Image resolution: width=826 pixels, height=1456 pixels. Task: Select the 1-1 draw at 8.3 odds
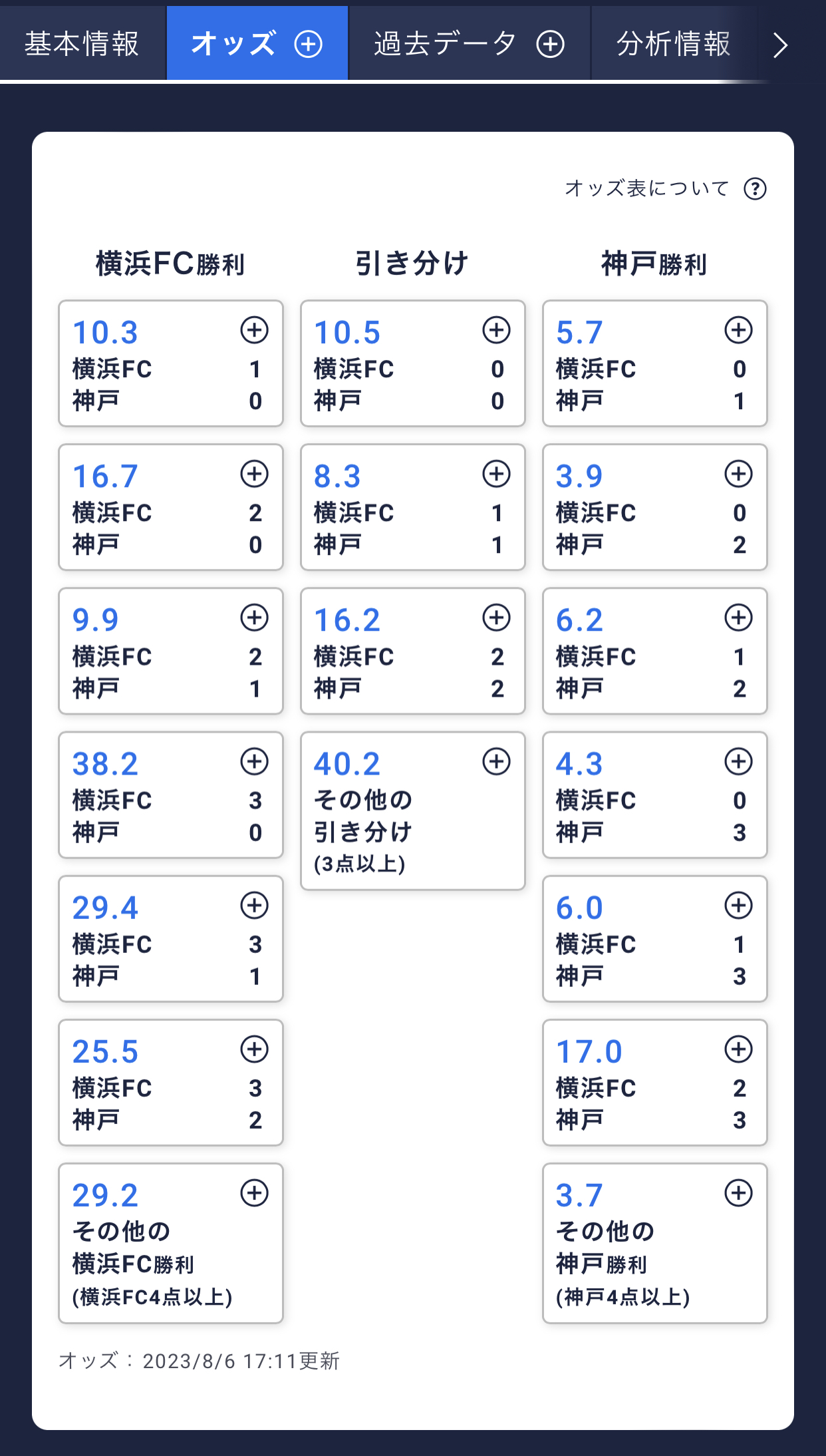(413, 507)
